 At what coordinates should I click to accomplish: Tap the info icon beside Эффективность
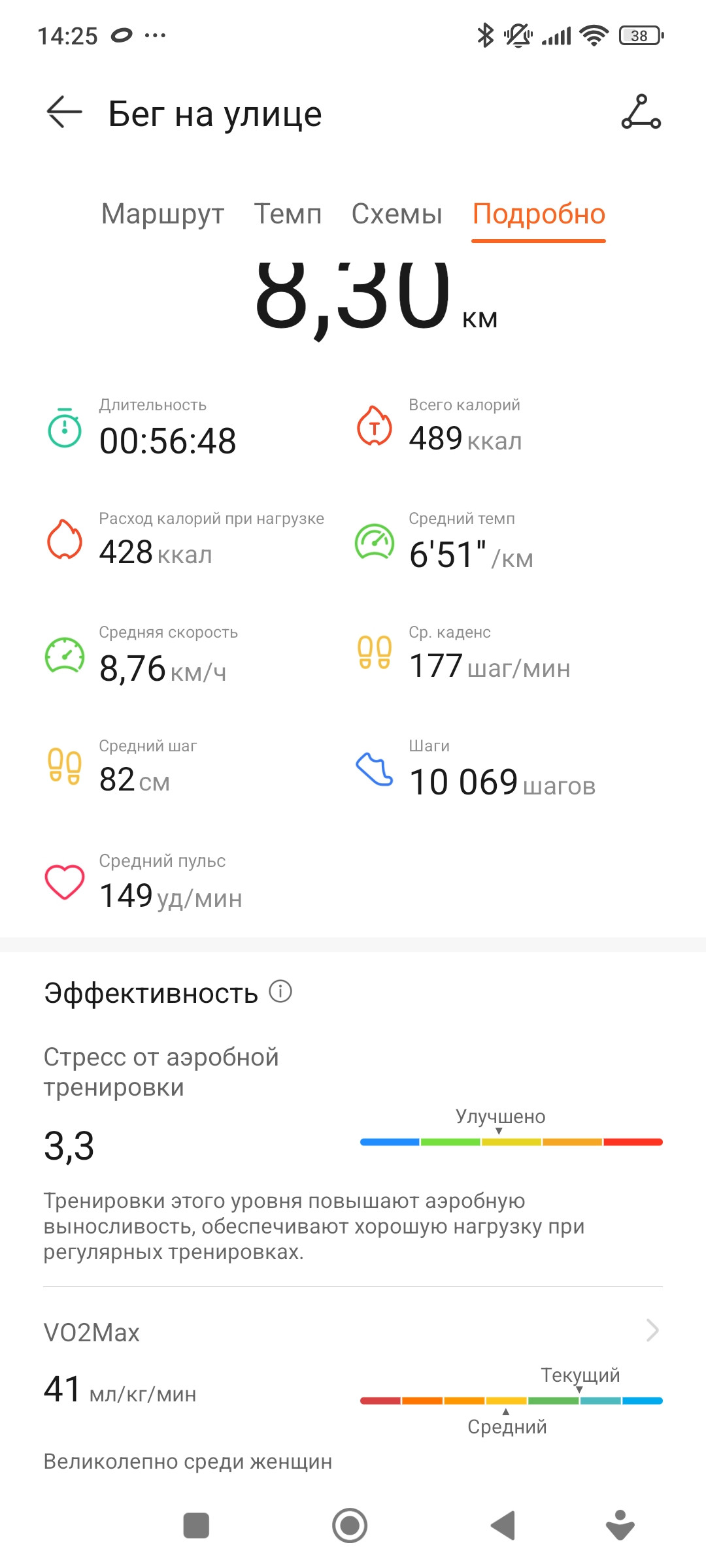(280, 992)
